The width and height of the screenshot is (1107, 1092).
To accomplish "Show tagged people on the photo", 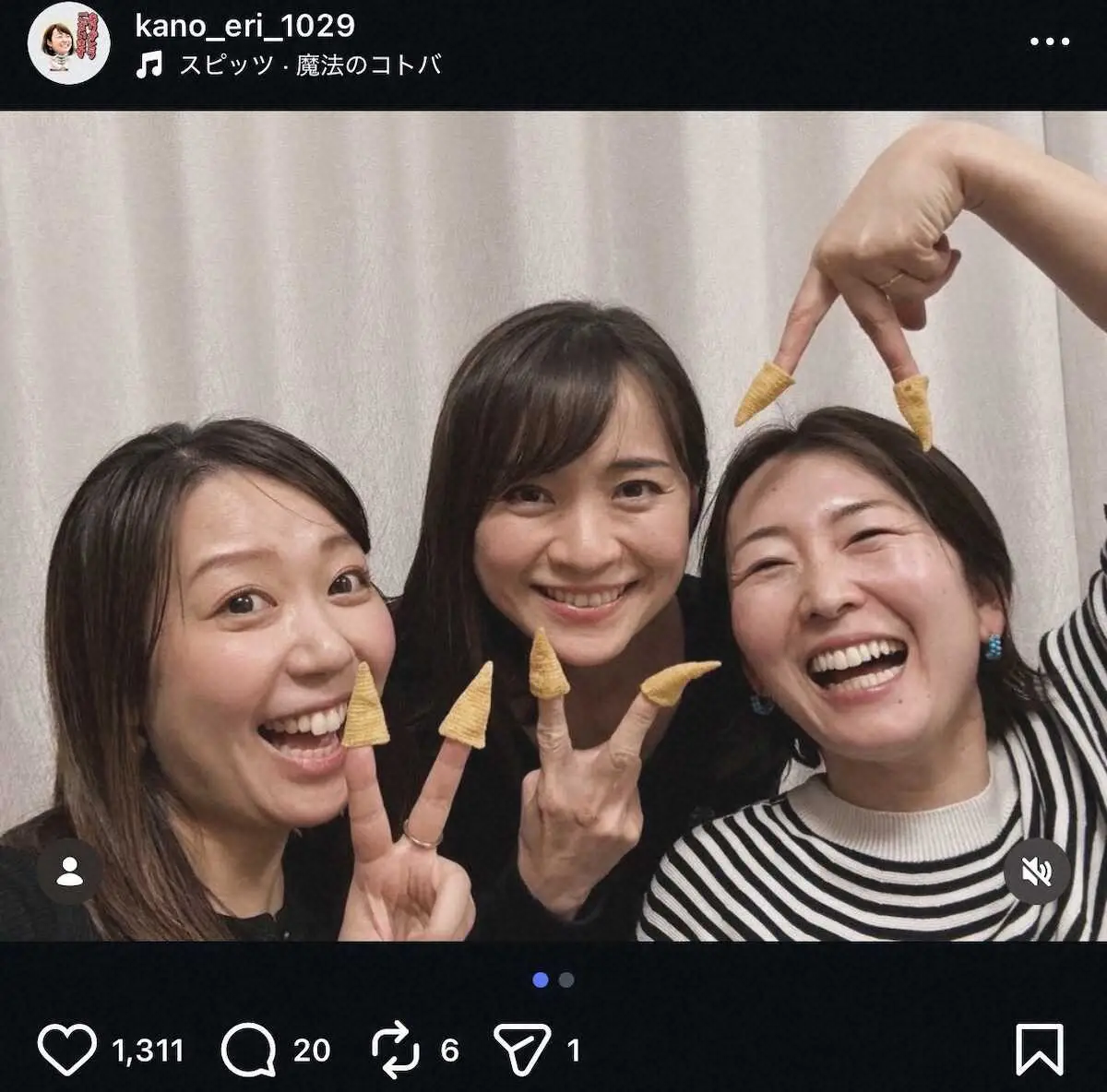I will point(69,871).
